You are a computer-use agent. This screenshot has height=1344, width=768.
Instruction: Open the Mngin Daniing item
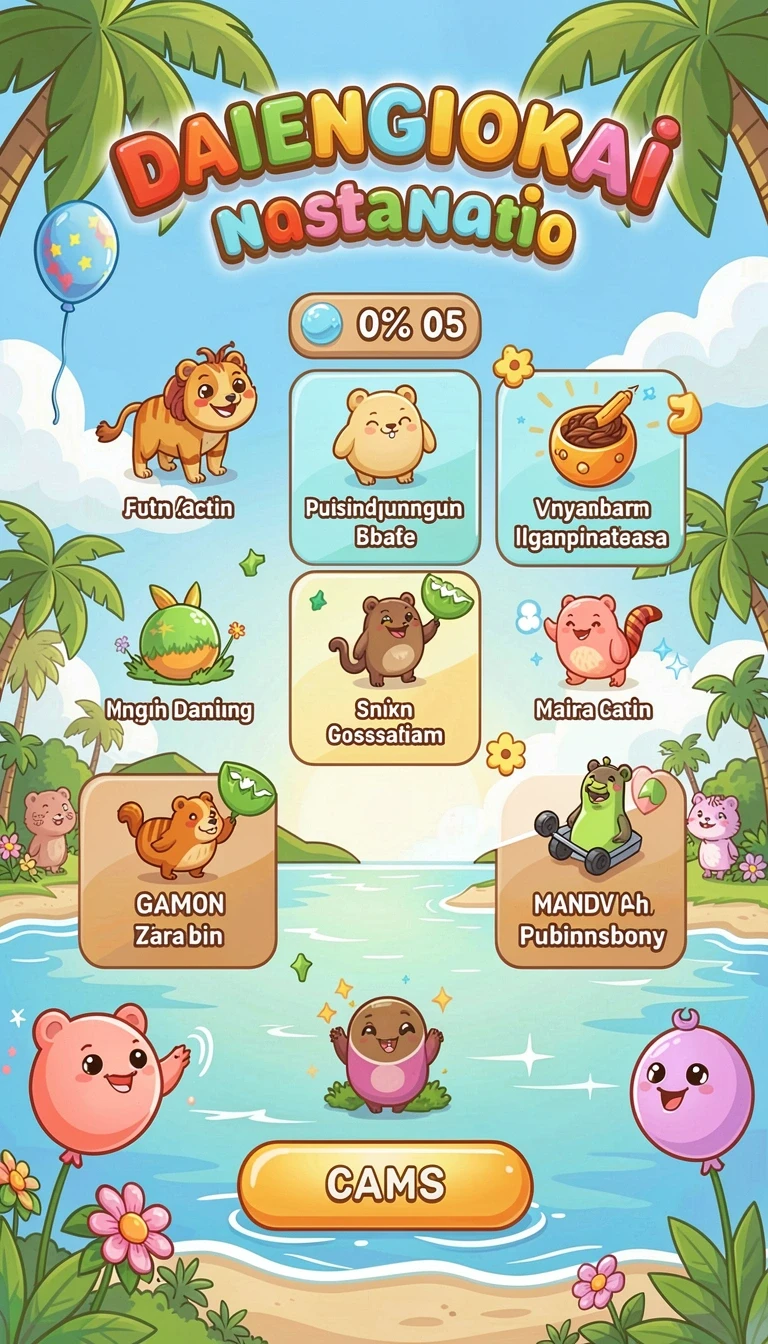(180, 655)
